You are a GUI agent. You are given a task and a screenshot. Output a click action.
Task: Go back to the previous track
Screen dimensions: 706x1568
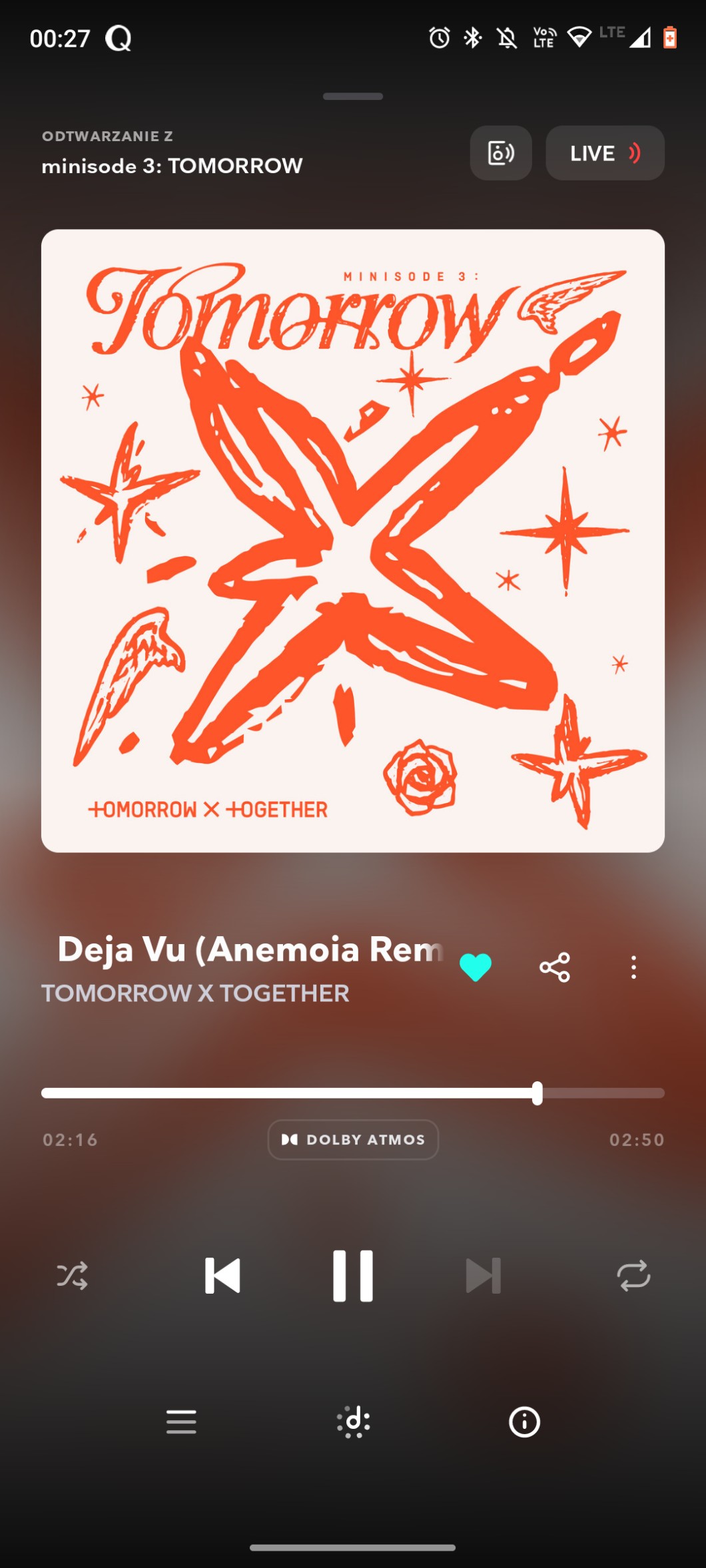pos(222,1275)
